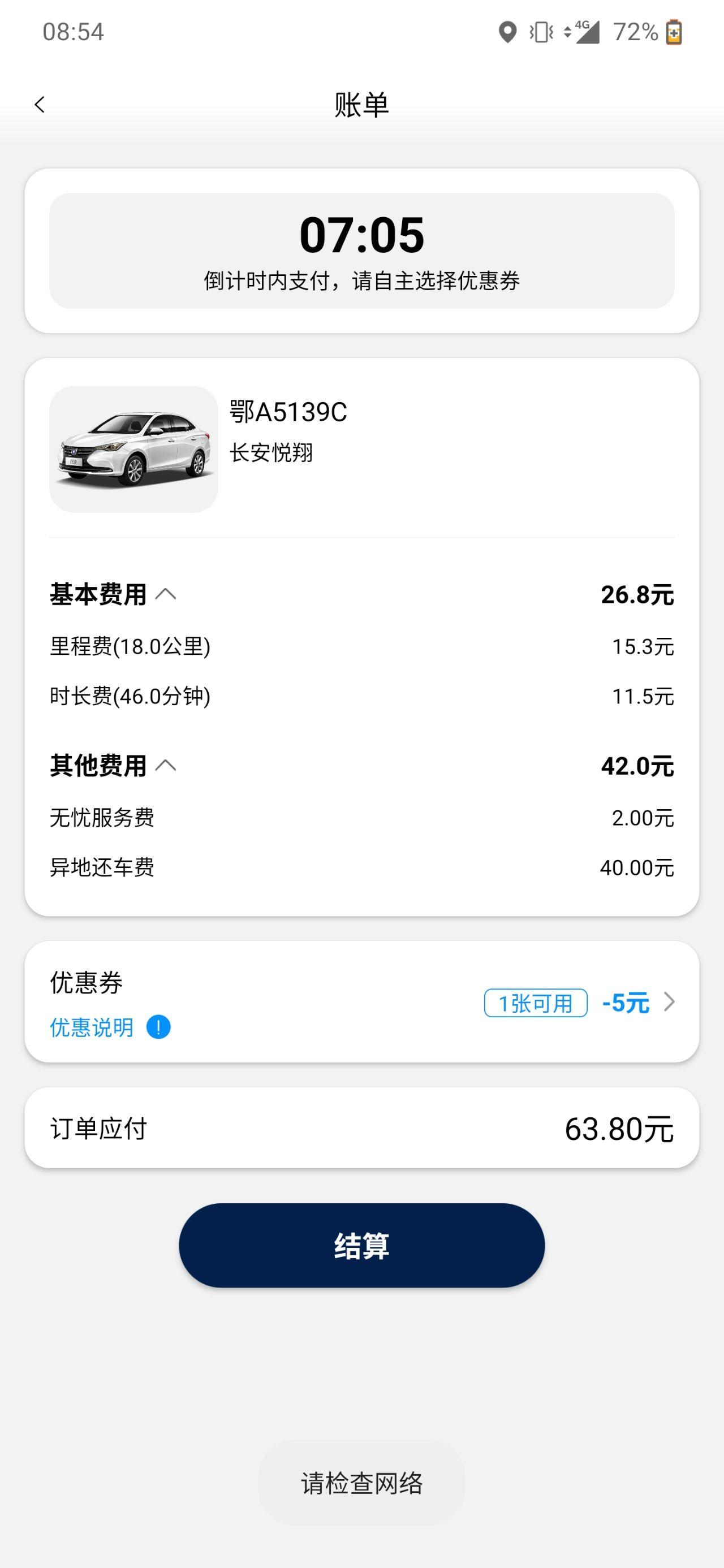Tap the back arrow to leave the bill page
Image resolution: width=724 pixels, height=1568 pixels.
(x=40, y=104)
